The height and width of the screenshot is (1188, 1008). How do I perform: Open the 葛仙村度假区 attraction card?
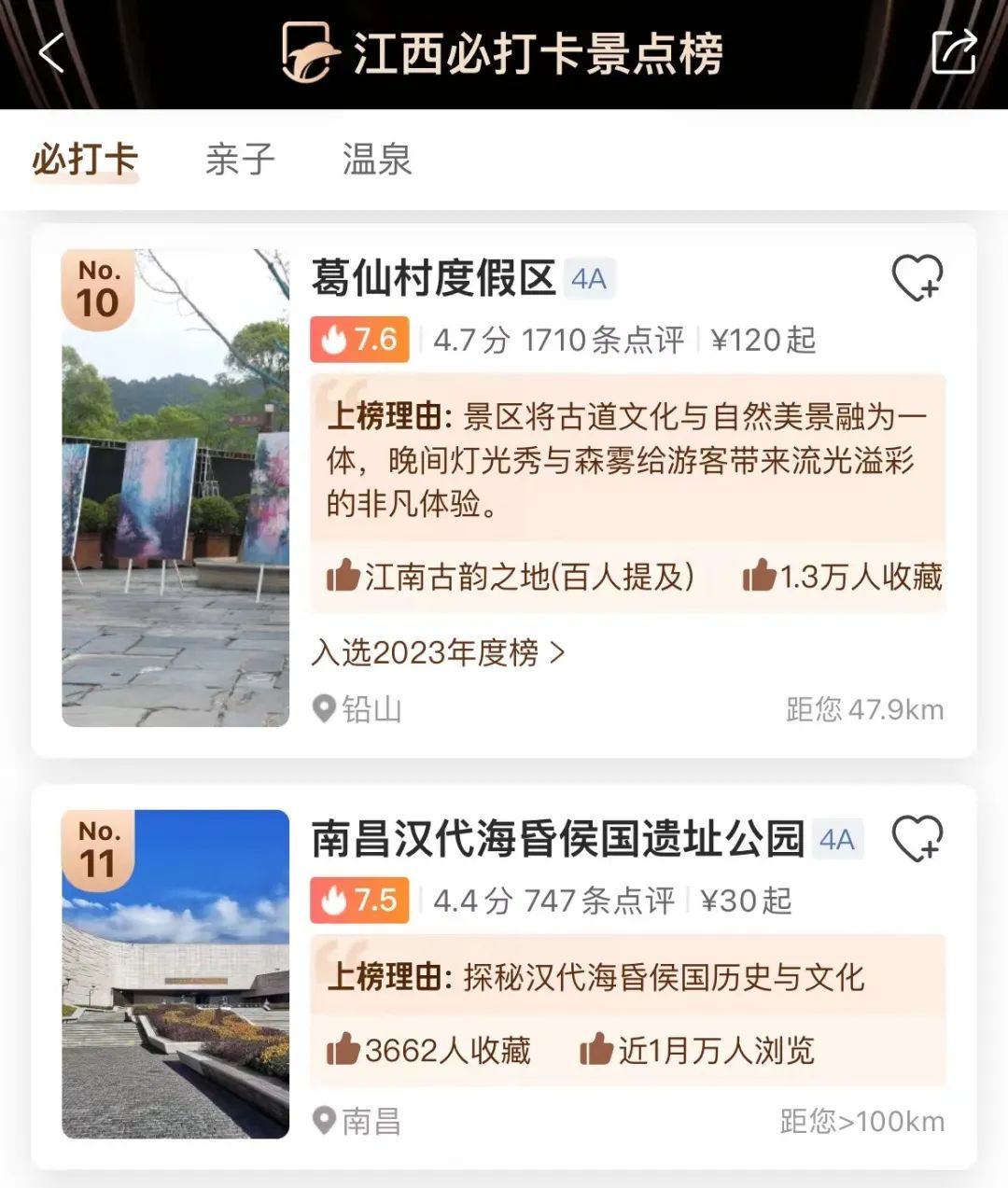(434, 278)
